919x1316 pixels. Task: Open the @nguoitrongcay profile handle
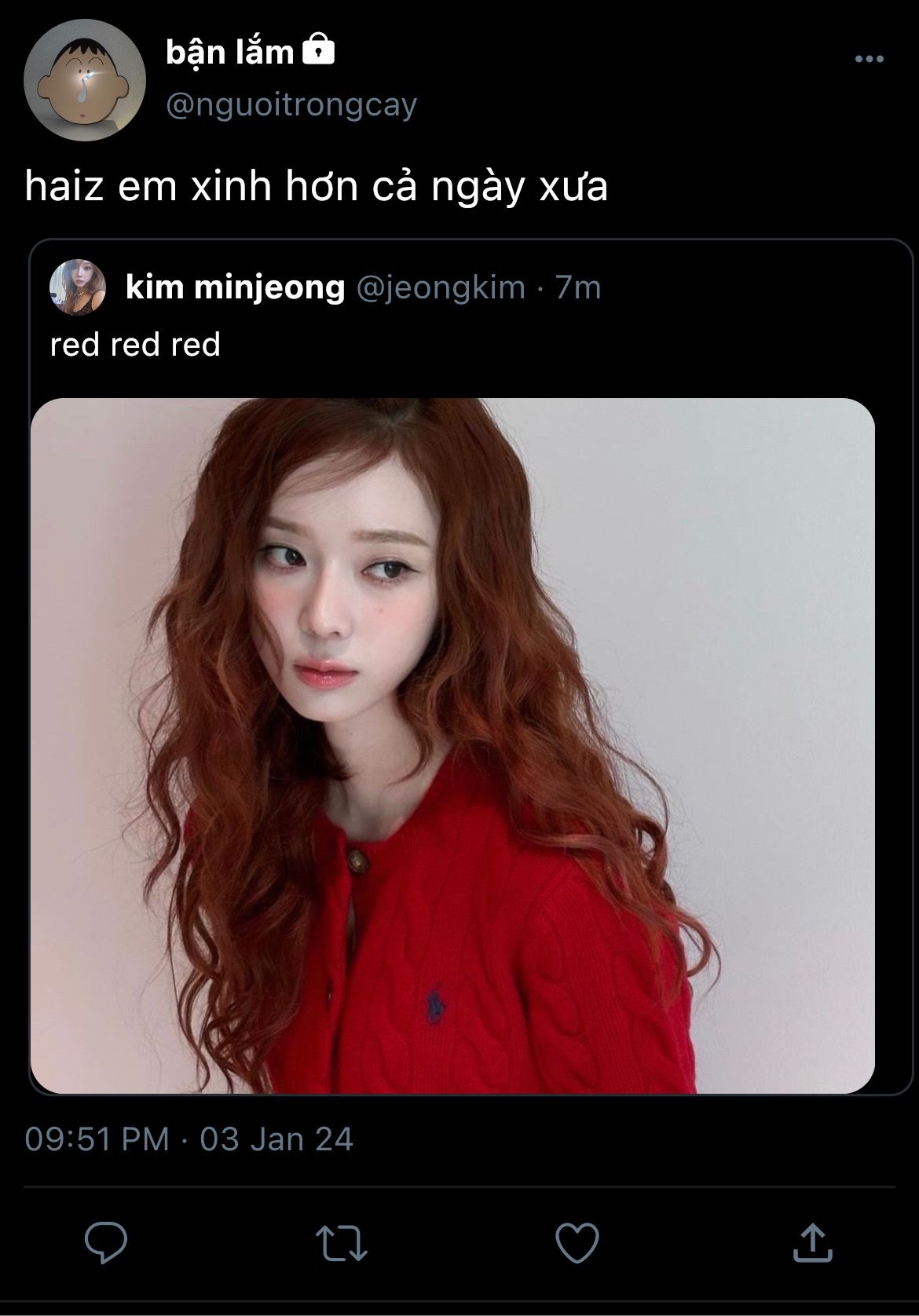click(291, 104)
